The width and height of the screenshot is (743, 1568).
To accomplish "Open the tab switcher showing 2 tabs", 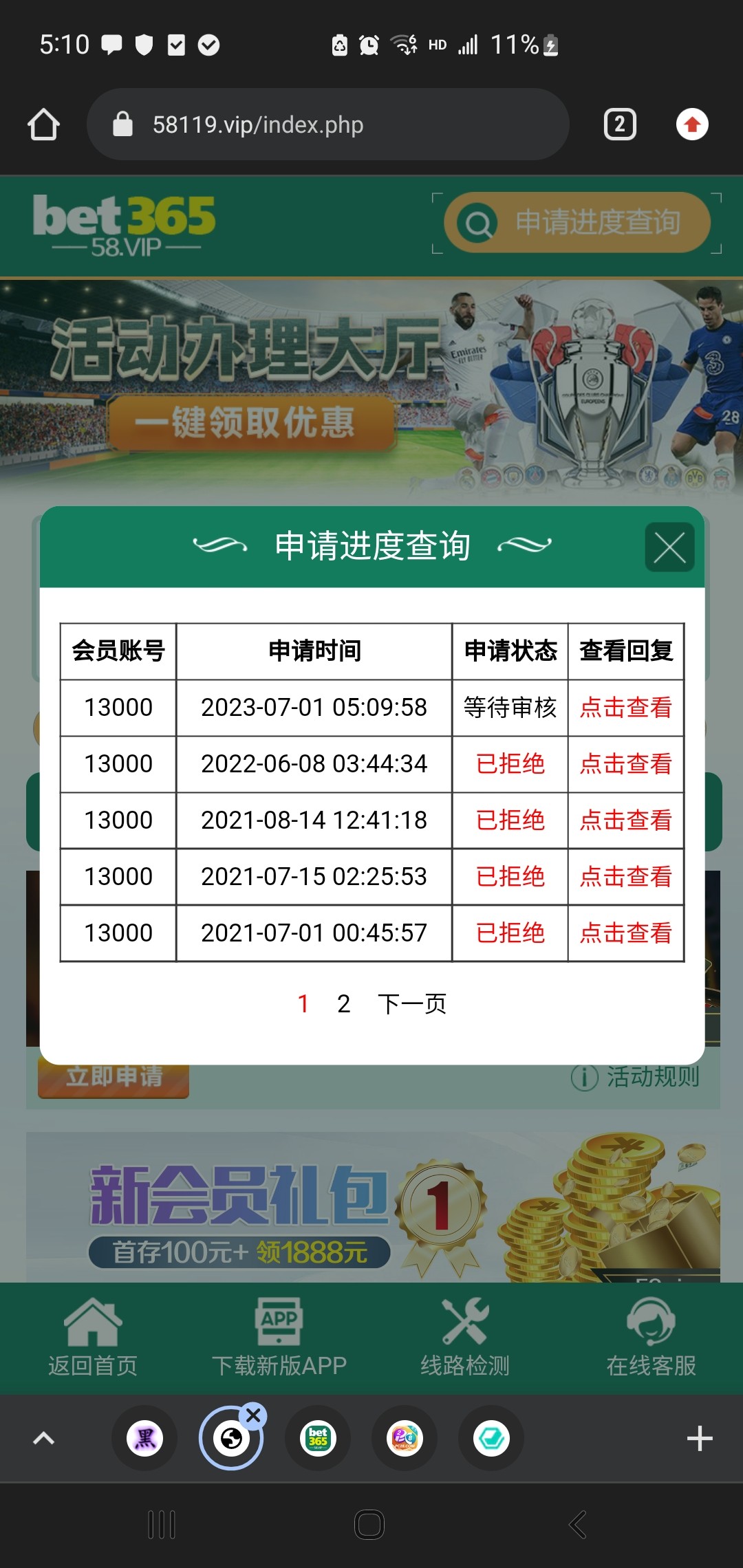I will (x=620, y=124).
